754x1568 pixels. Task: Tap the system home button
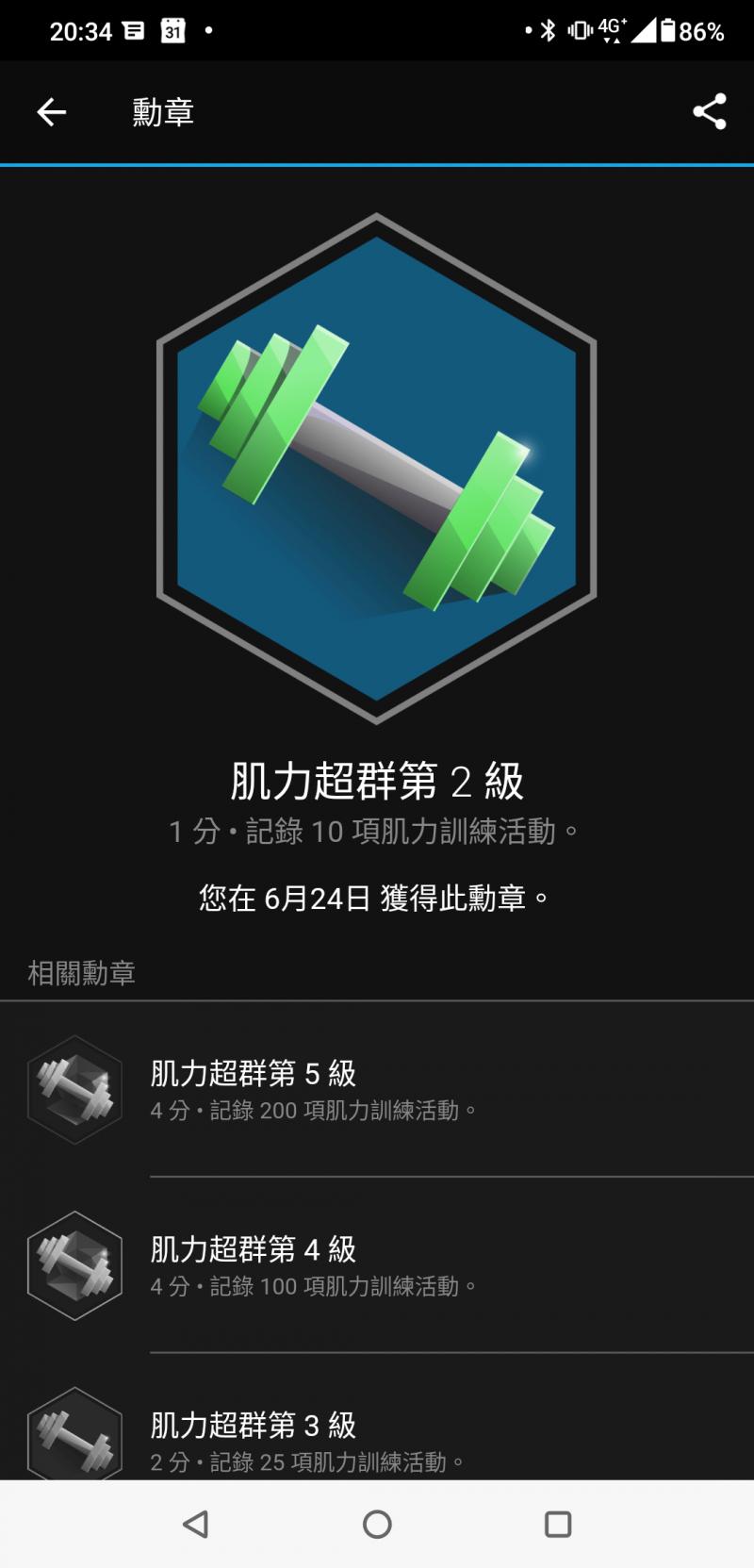point(377,1525)
